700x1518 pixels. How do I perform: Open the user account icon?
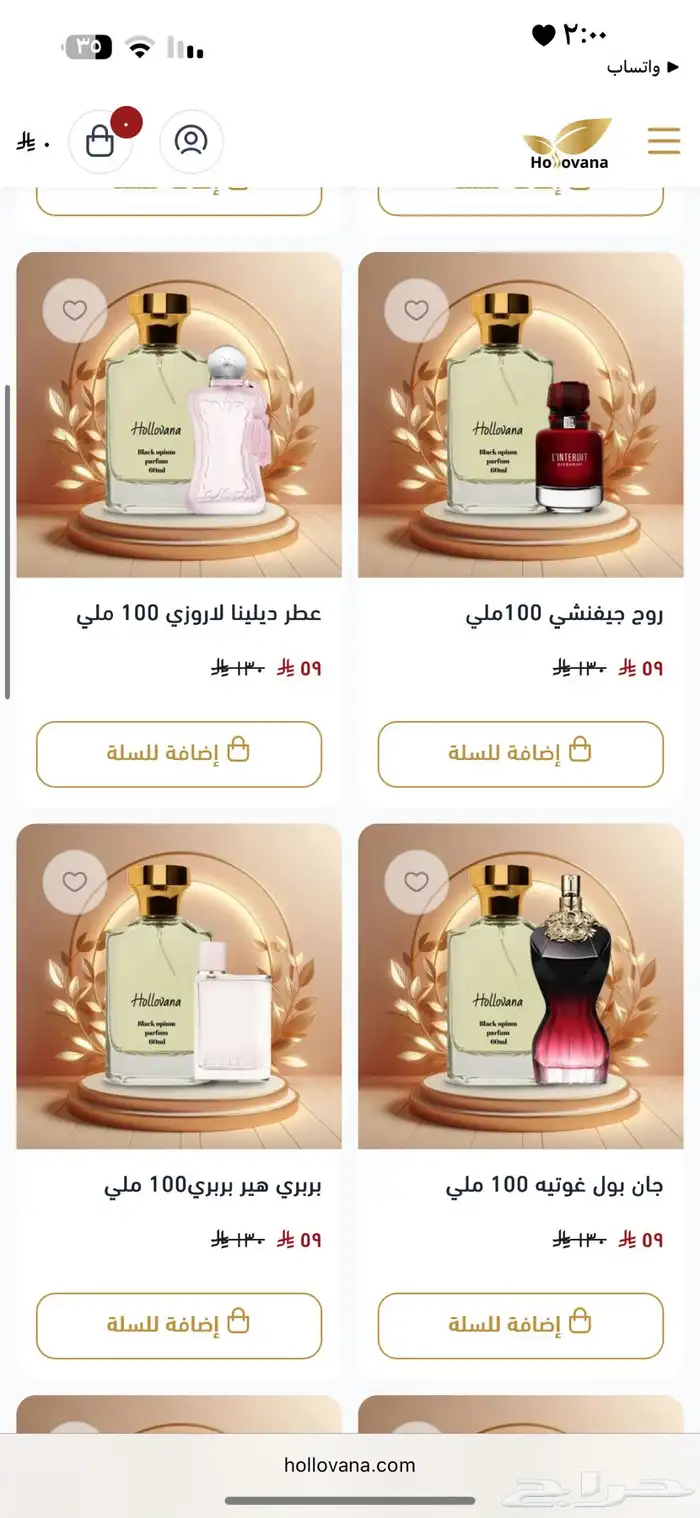tap(190, 141)
